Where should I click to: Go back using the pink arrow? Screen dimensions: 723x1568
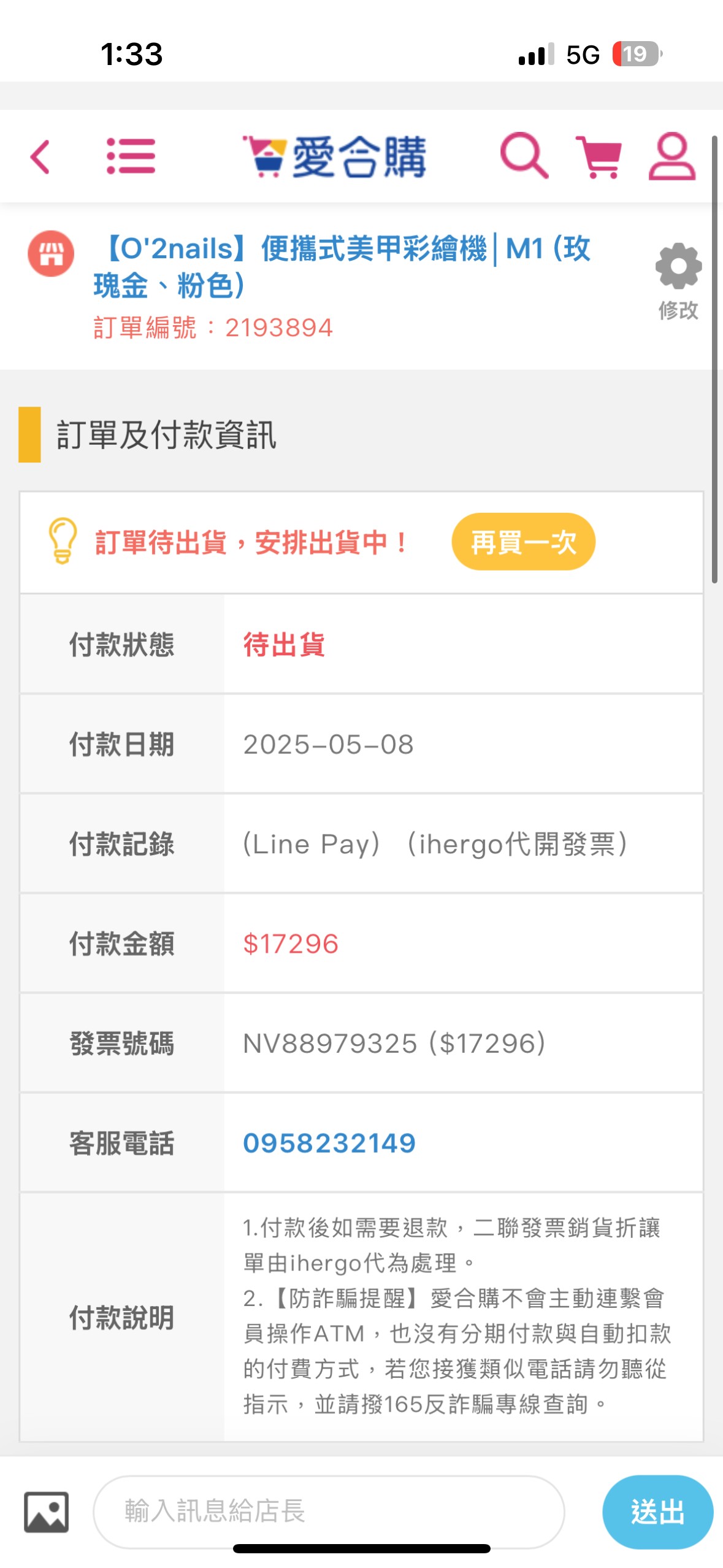pyautogui.click(x=40, y=157)
